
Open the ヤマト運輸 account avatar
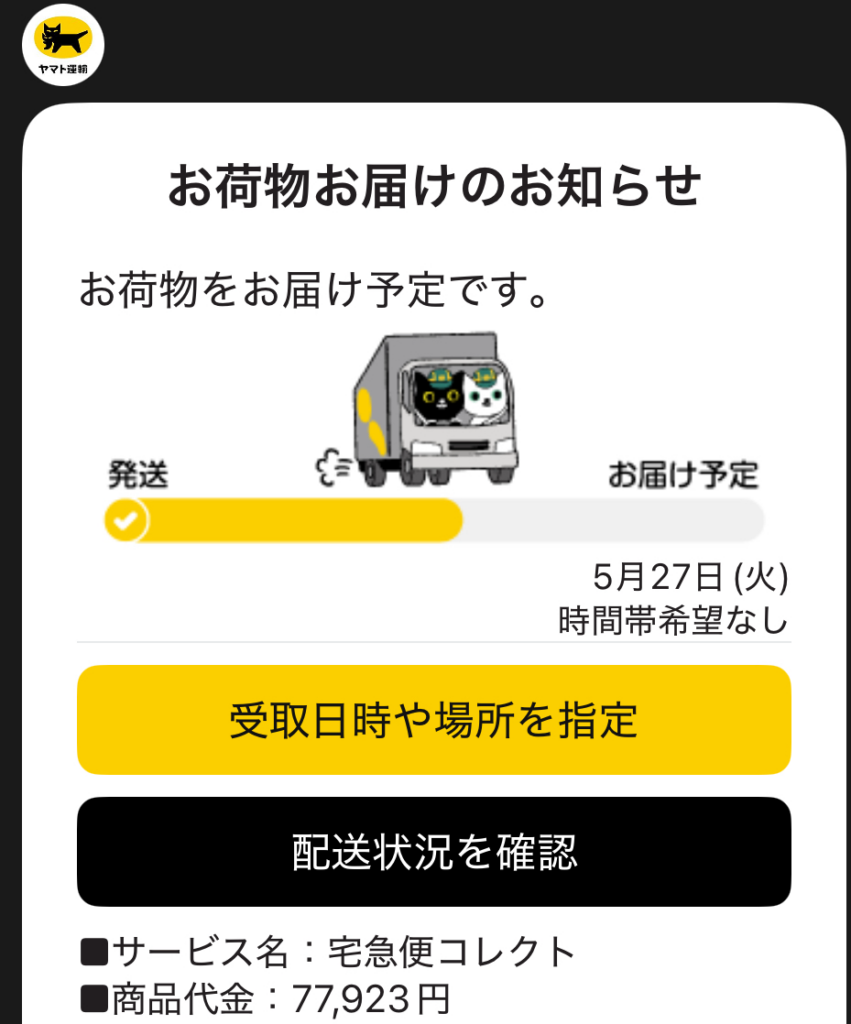click(x=63, y=44)
